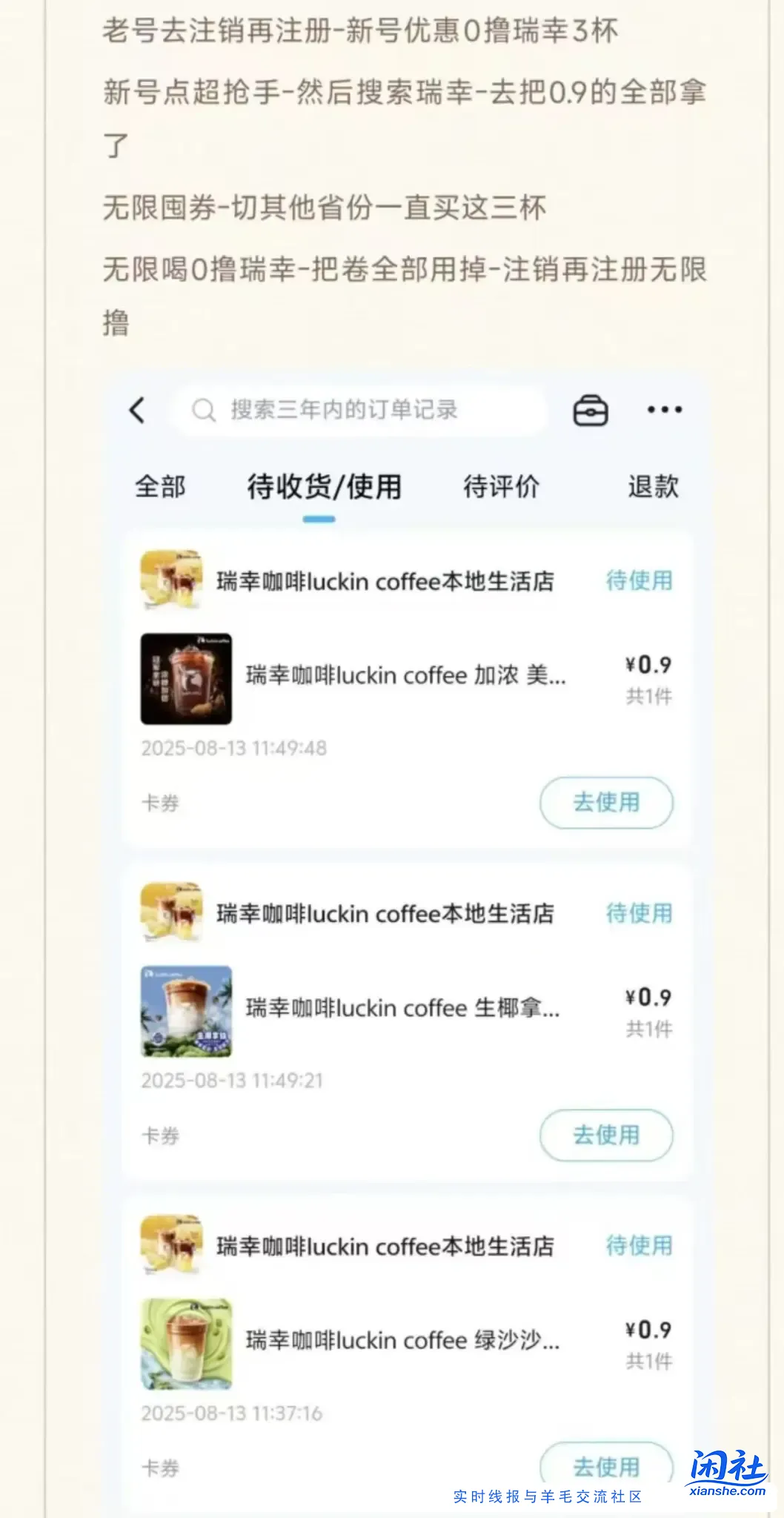Tap 待使用 status on the first order

click(640, 581)
